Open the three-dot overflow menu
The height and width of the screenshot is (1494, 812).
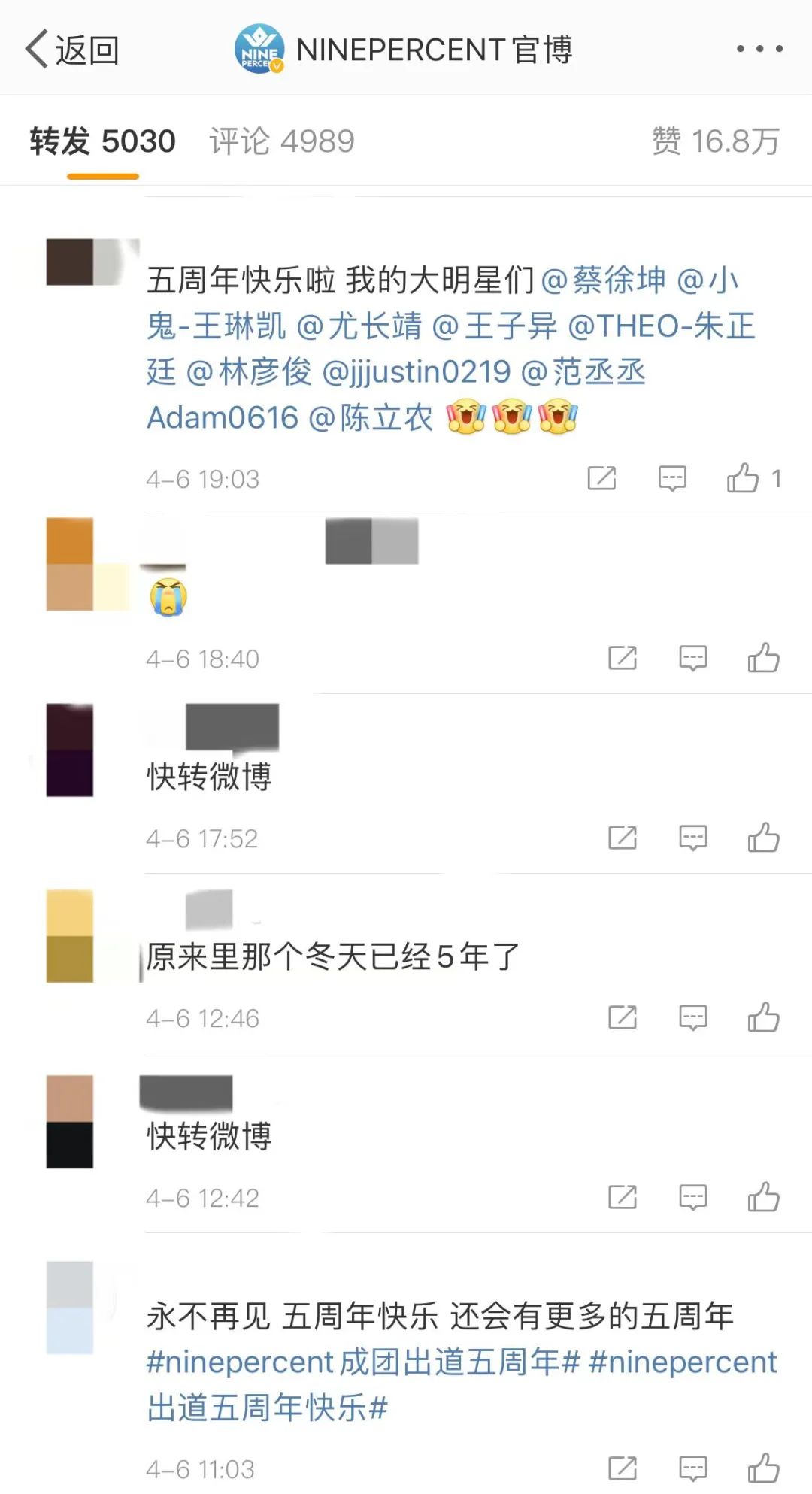pyautogui.click(x=759, y=49)
